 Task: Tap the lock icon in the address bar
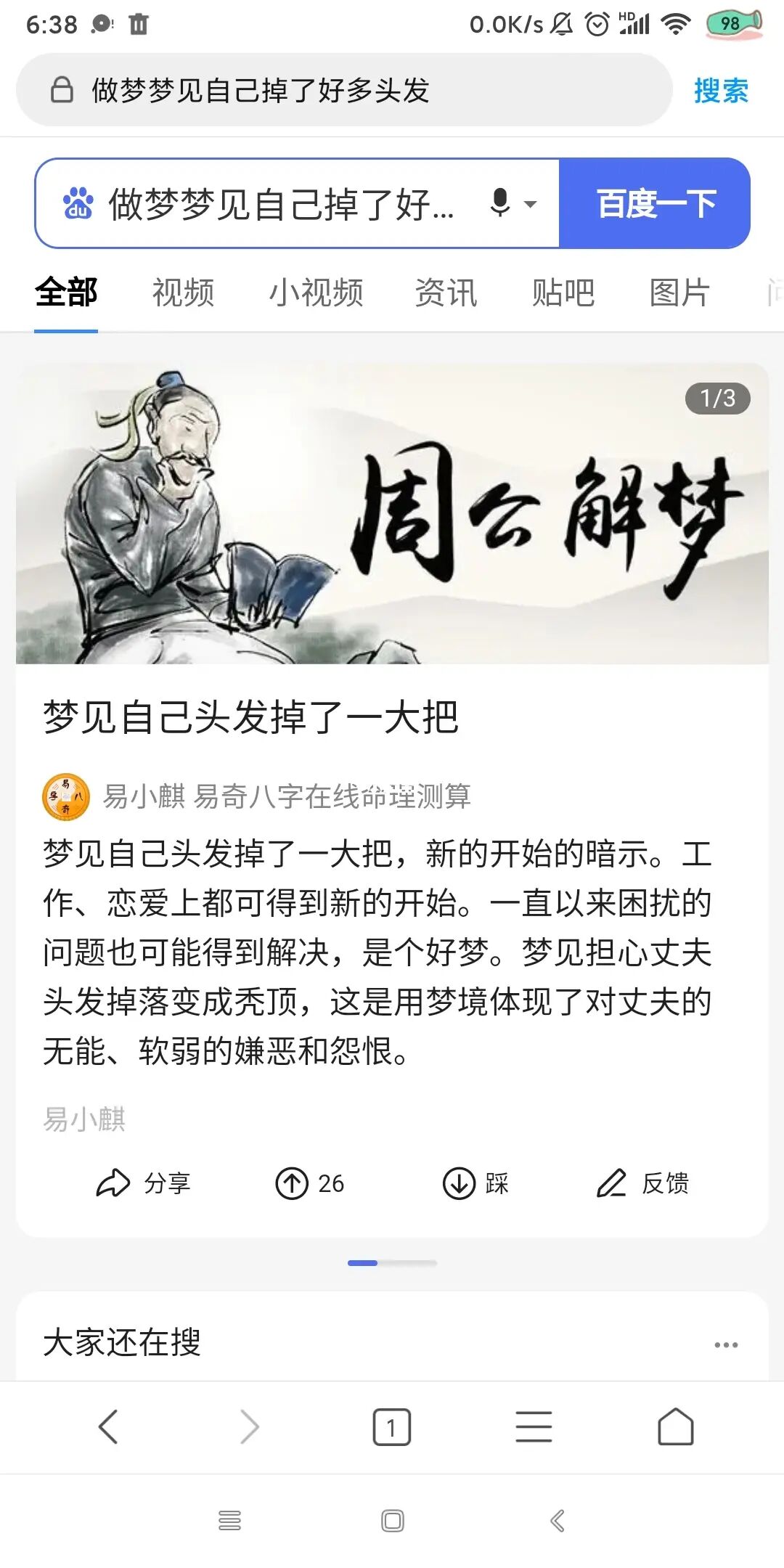point(61,90)
